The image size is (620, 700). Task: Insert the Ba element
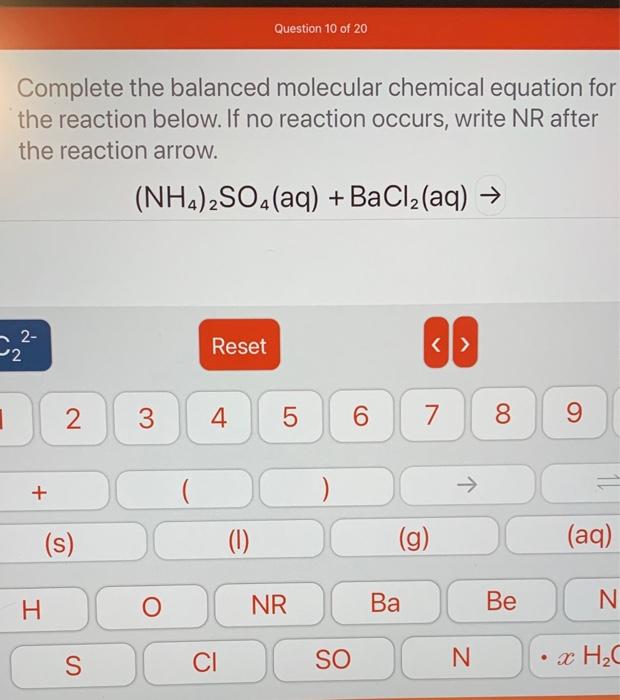click(x=385, y=602)
